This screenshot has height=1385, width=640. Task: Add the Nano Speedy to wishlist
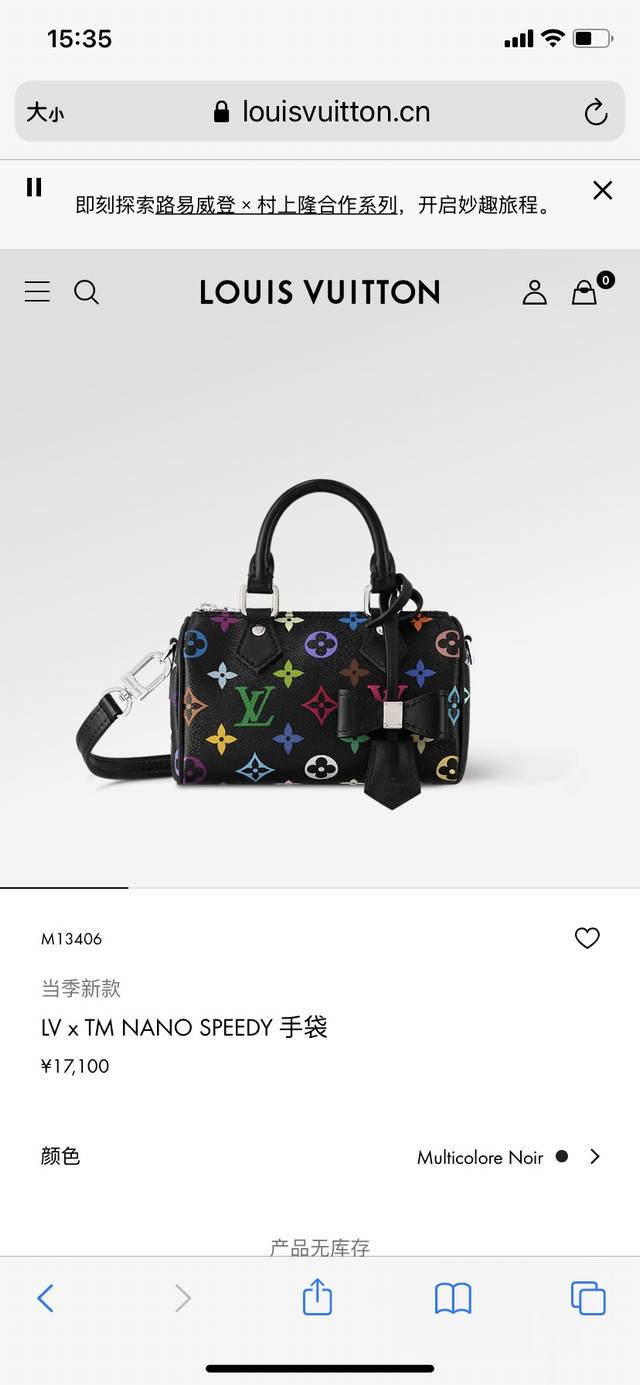click(587, 938)
